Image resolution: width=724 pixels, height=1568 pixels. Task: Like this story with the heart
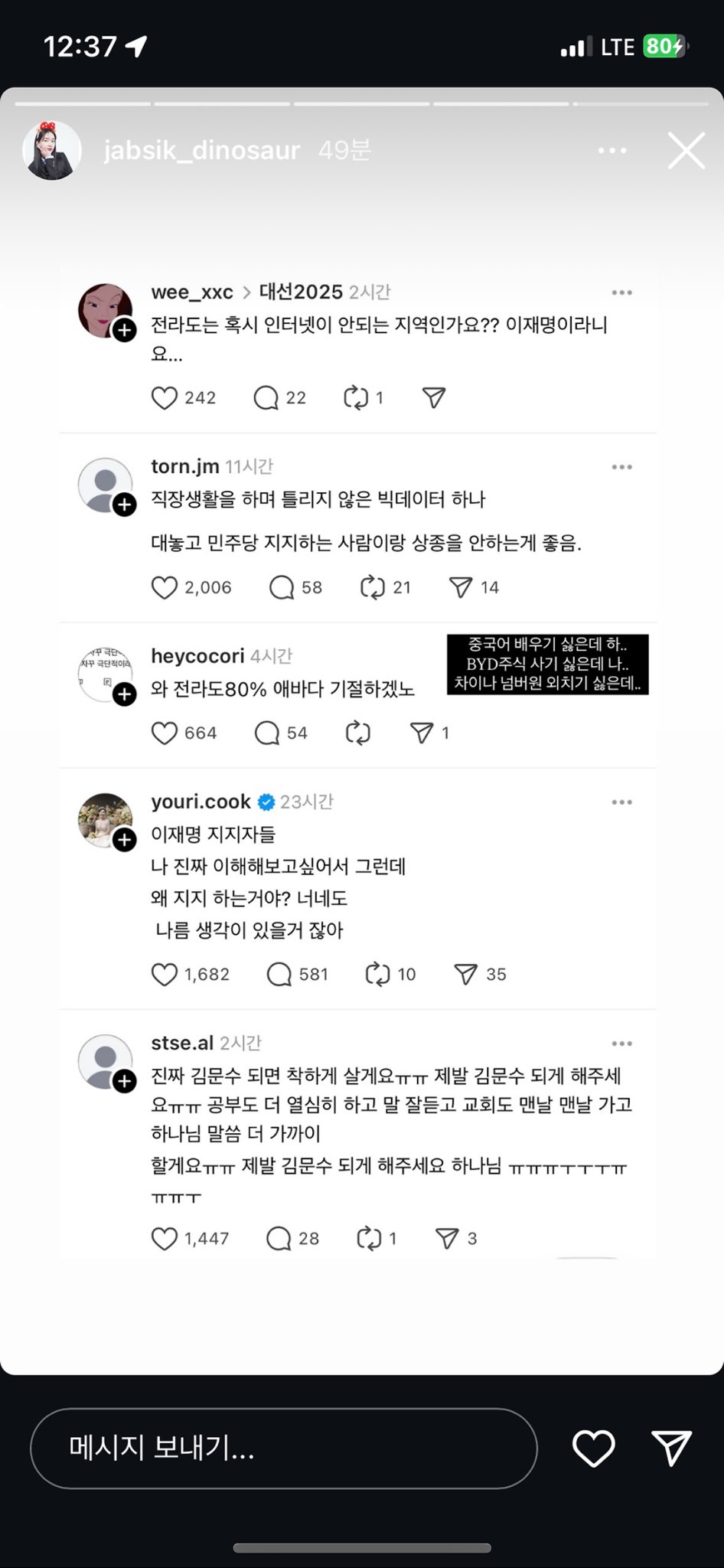tap(594, 1449)
